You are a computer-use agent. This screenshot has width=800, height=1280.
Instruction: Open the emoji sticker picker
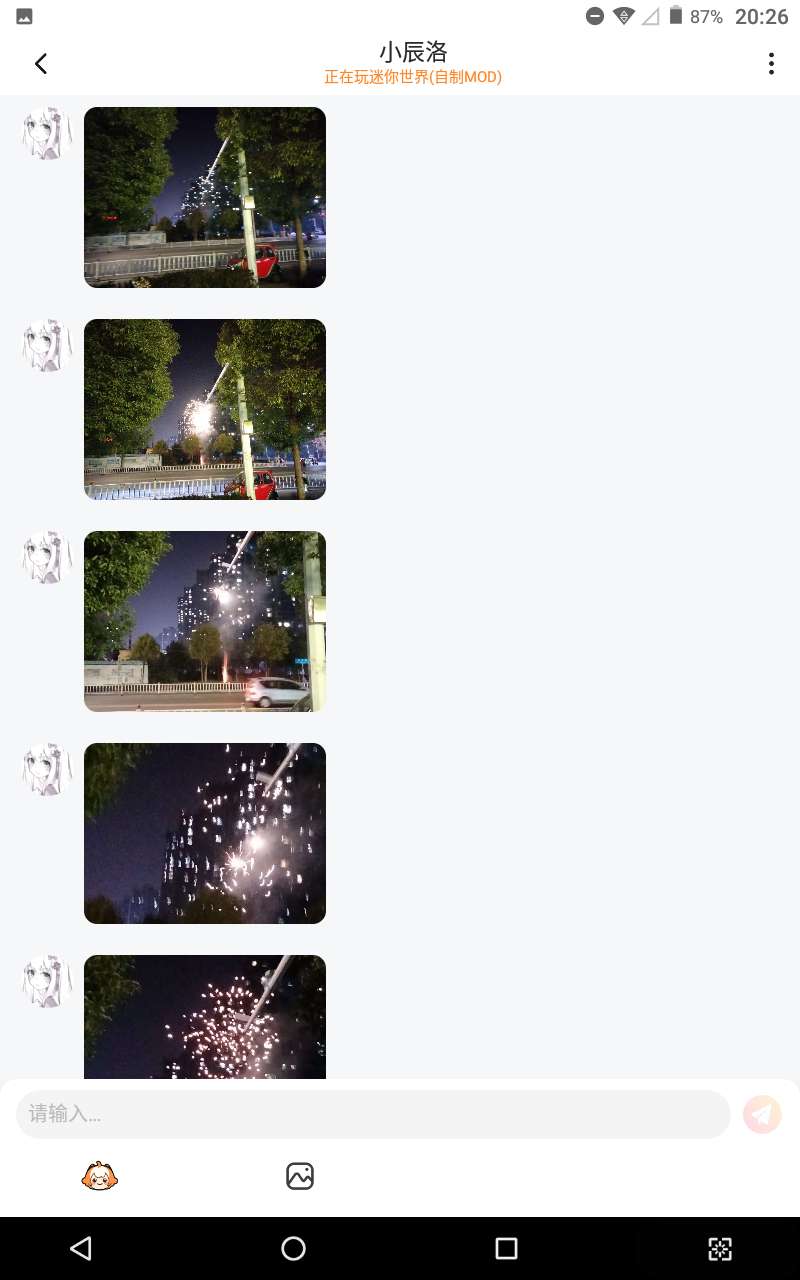pos(100,1176)
